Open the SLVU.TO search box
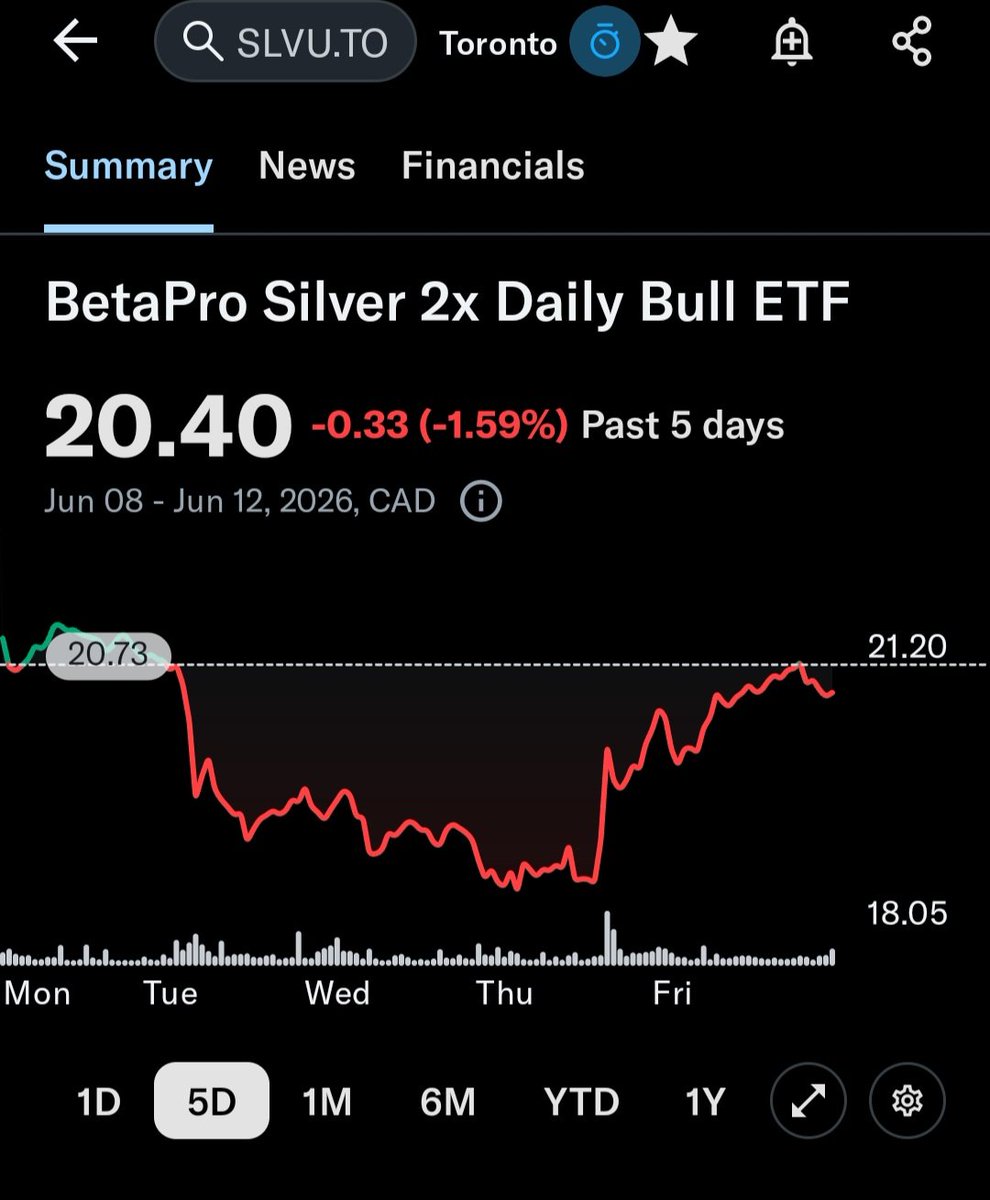Screen dimensions: 990x1200 (x=285, y=42)
